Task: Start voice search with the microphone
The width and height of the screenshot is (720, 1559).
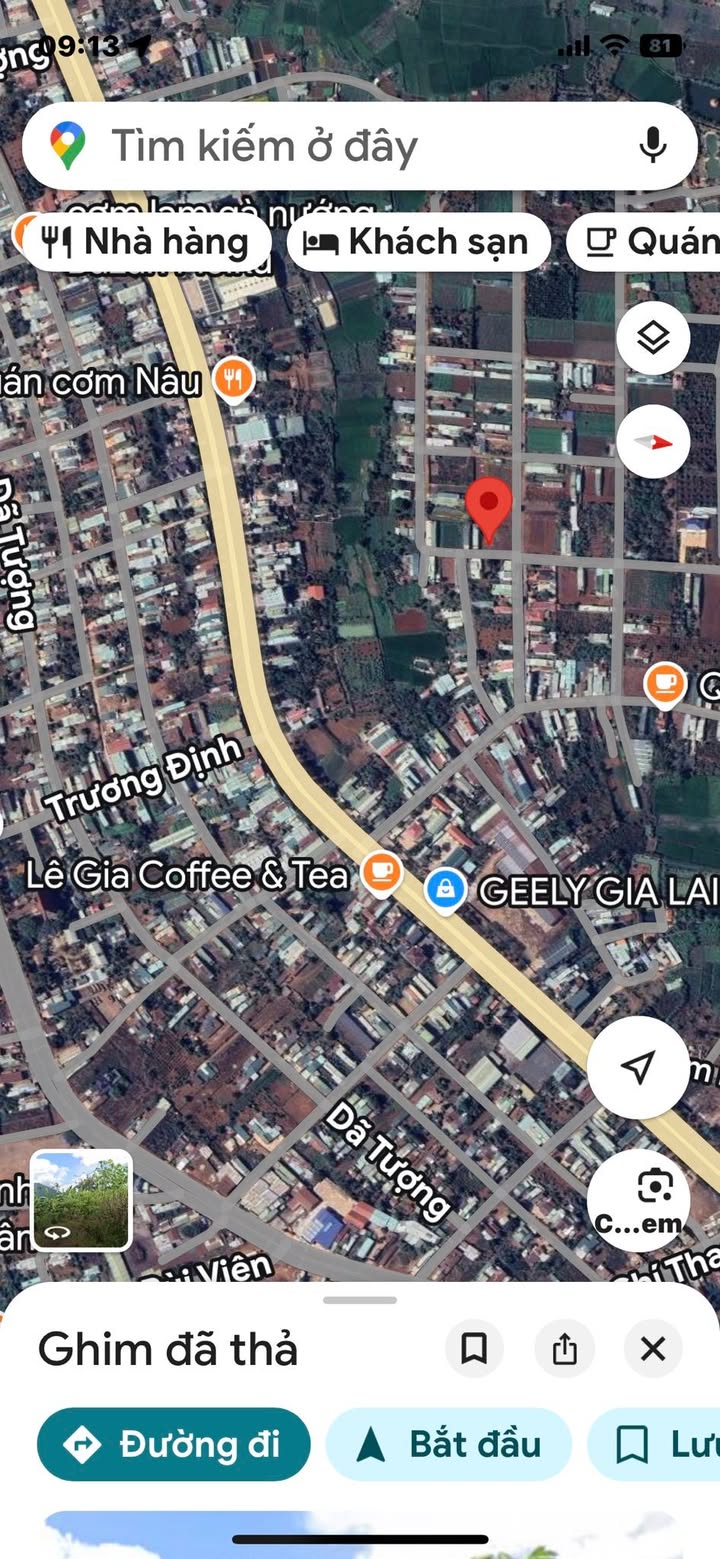Action: coord(652,146)
